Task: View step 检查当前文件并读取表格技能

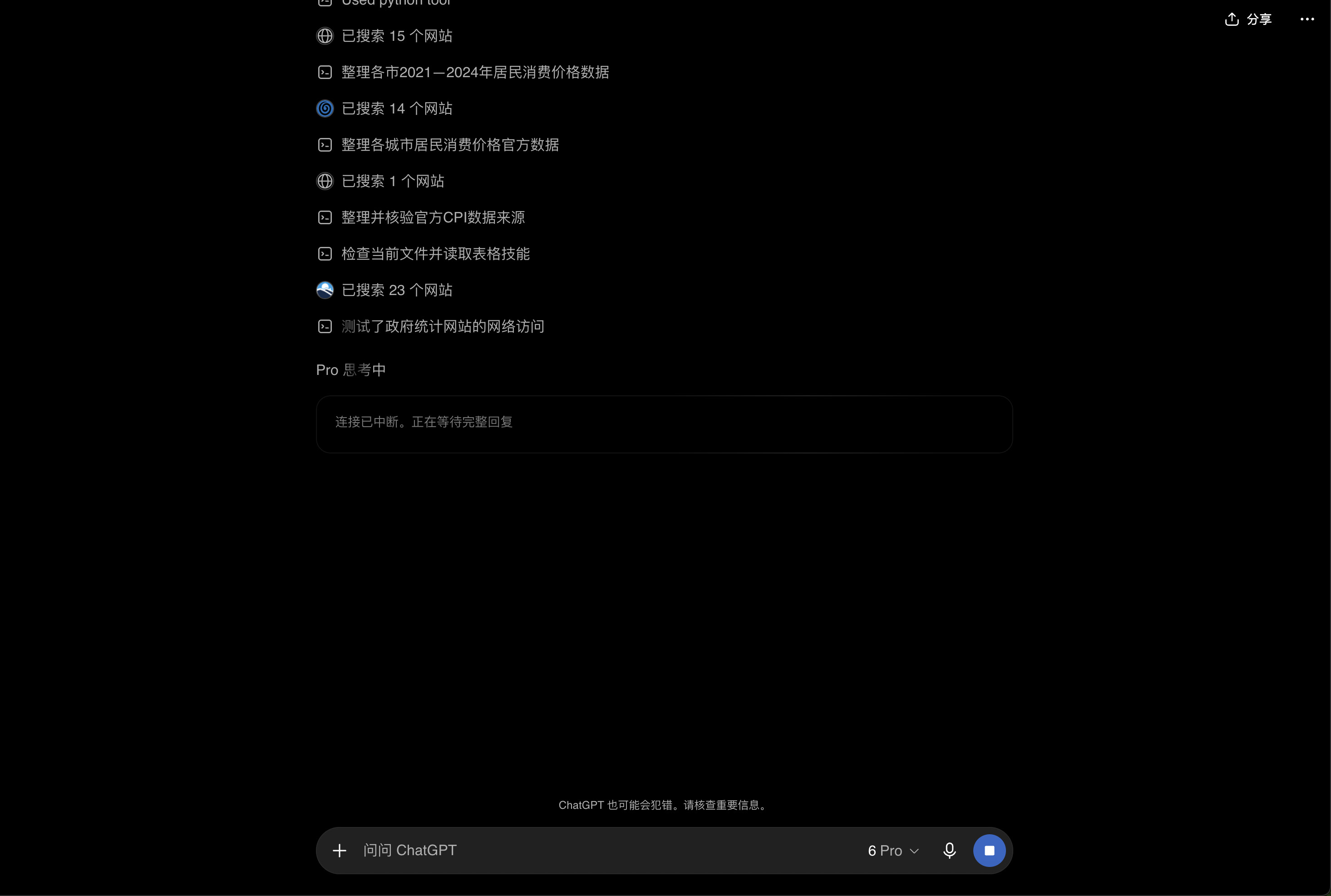Action: coord(424,254)
